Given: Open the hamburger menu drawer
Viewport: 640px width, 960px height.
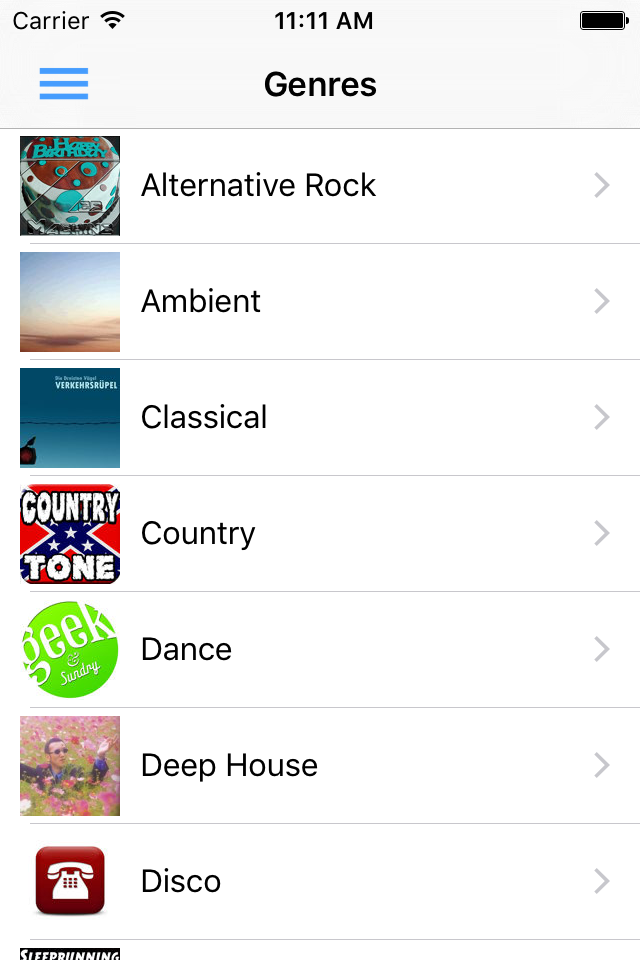Looking at the screenshot, I should coord(64,84).
